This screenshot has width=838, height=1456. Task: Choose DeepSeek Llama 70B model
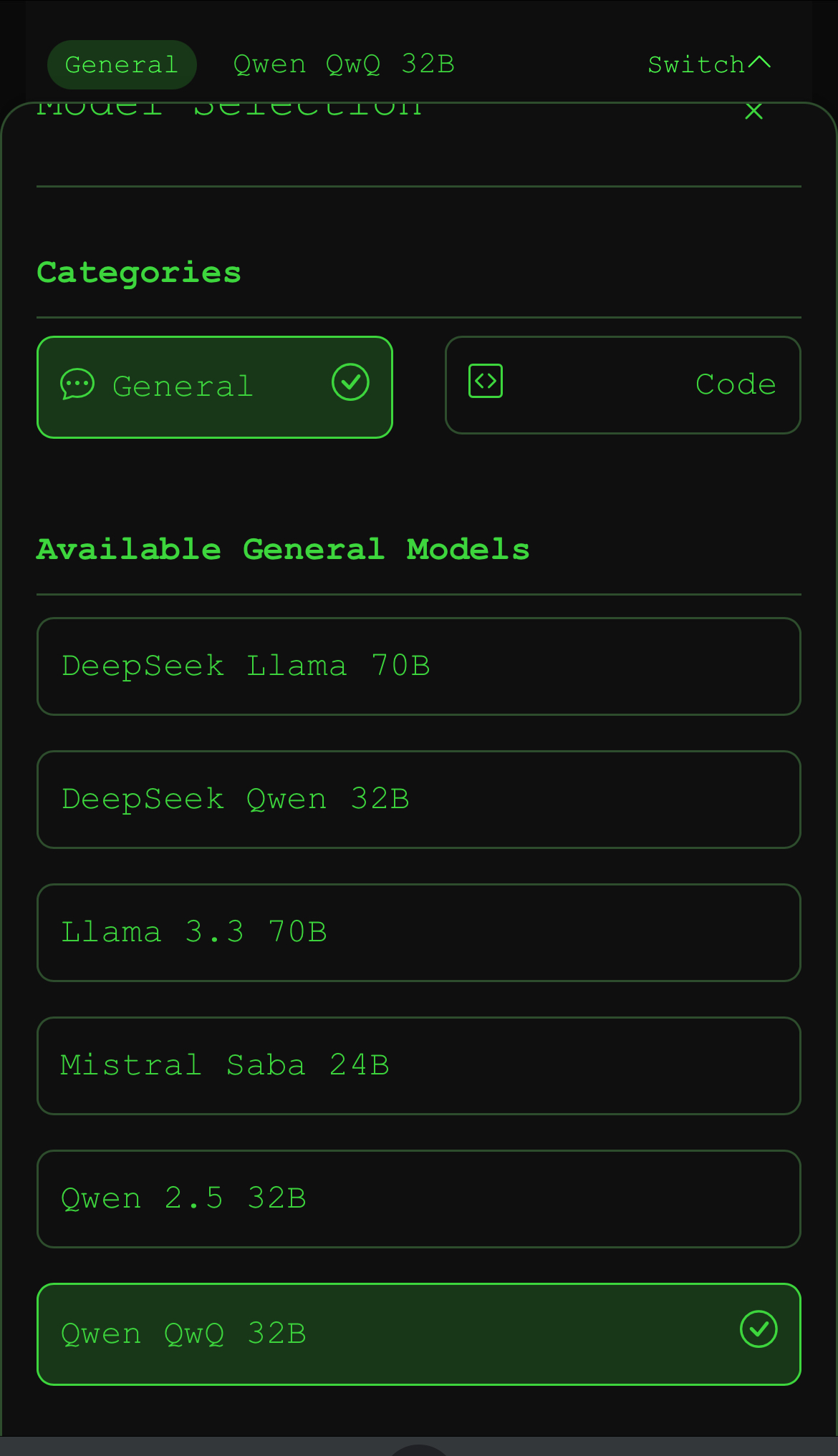[418, 666]
